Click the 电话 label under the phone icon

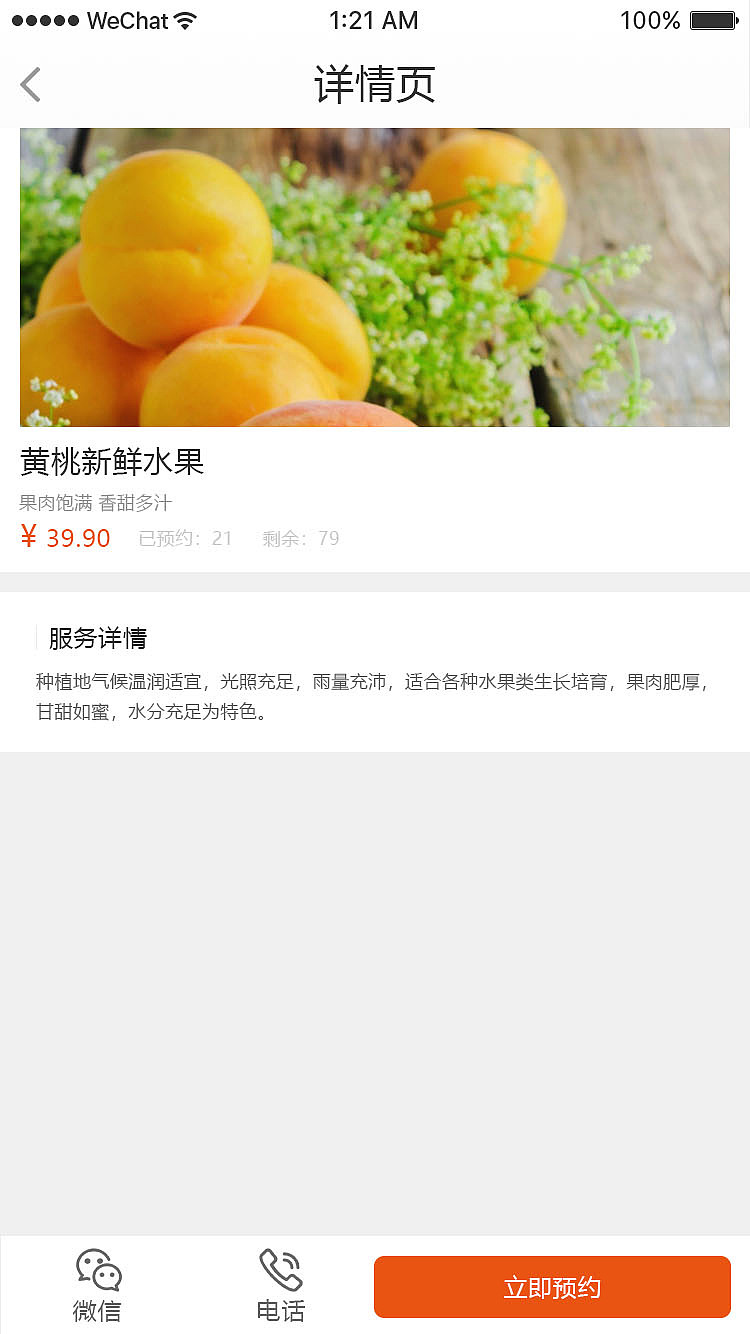(279, 1312)
